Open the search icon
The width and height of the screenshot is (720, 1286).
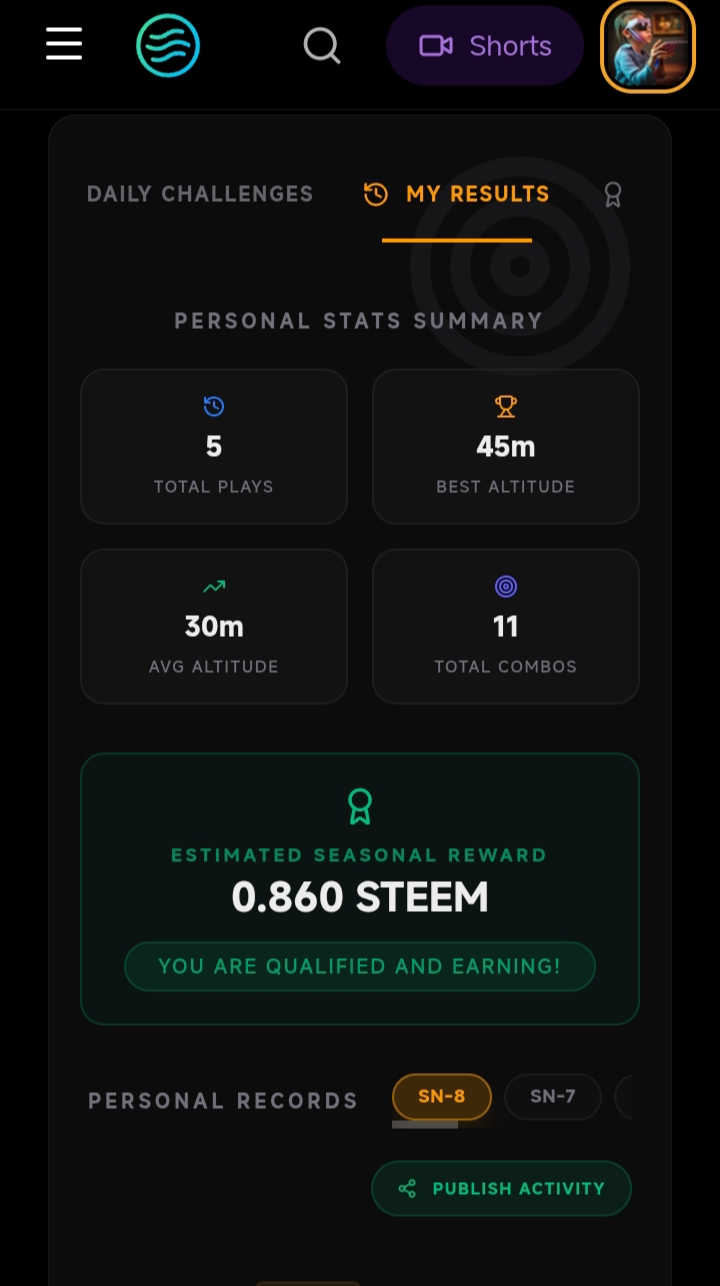[x=322, y=46]
